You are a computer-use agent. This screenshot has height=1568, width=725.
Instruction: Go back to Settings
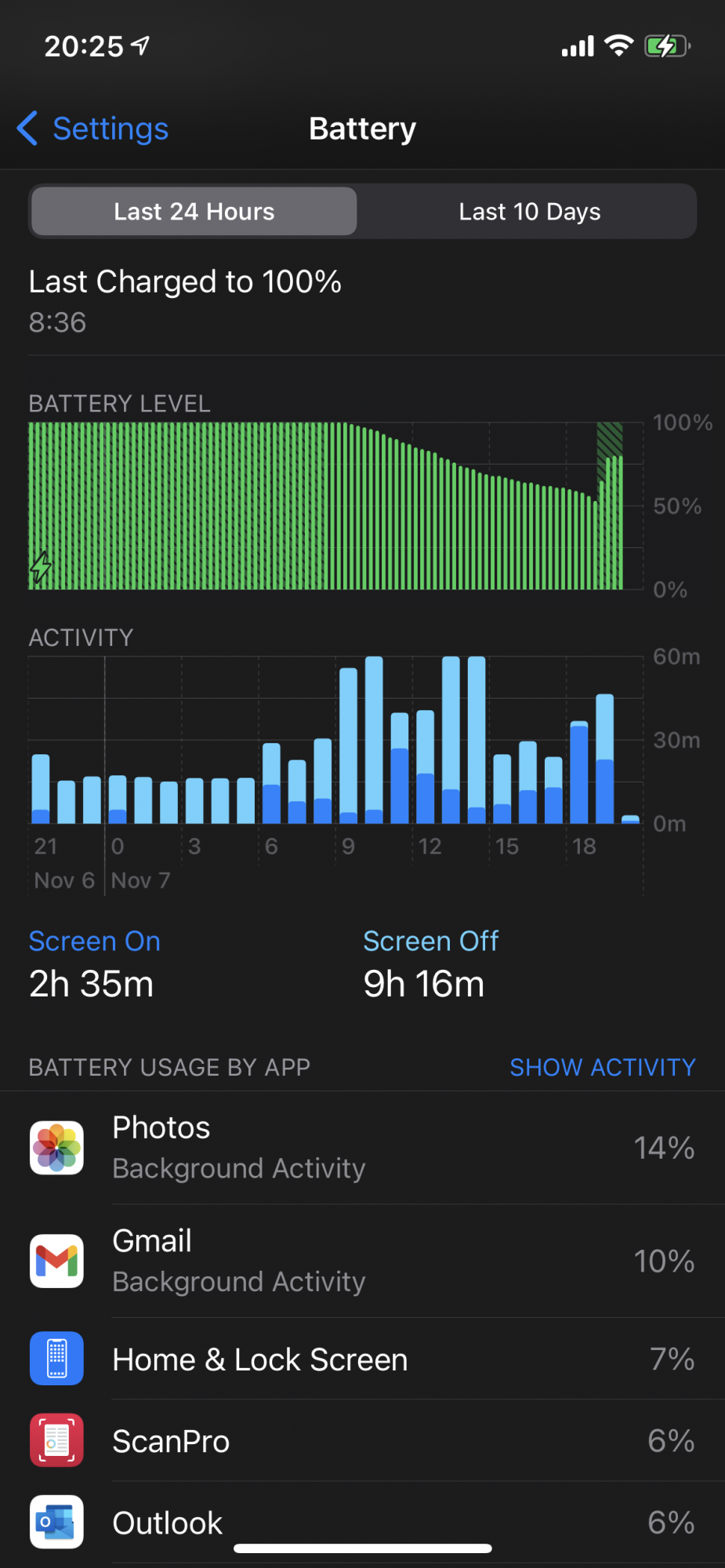point(94,129)
